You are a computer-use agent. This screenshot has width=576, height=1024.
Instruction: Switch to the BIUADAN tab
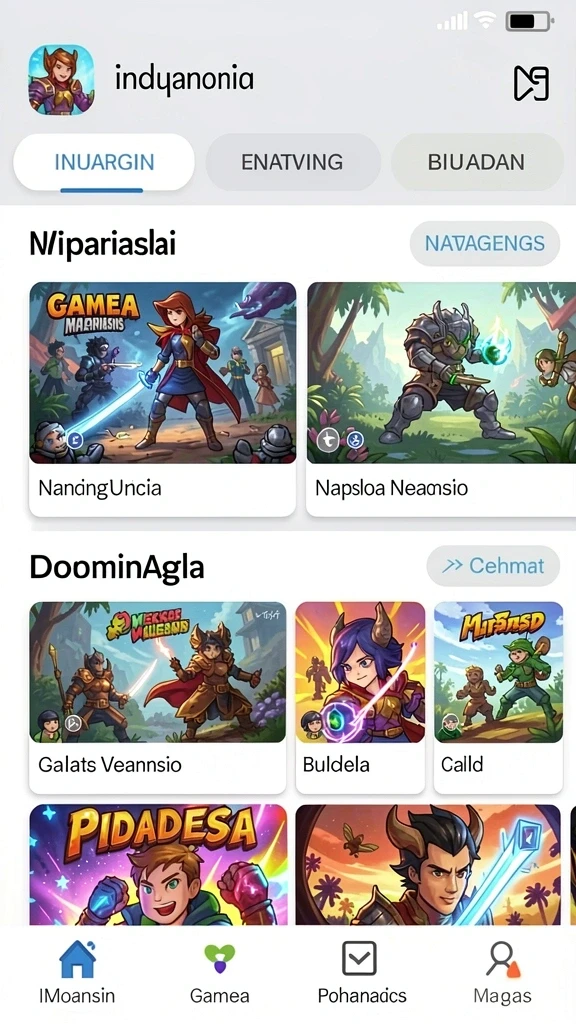point(476,162)
